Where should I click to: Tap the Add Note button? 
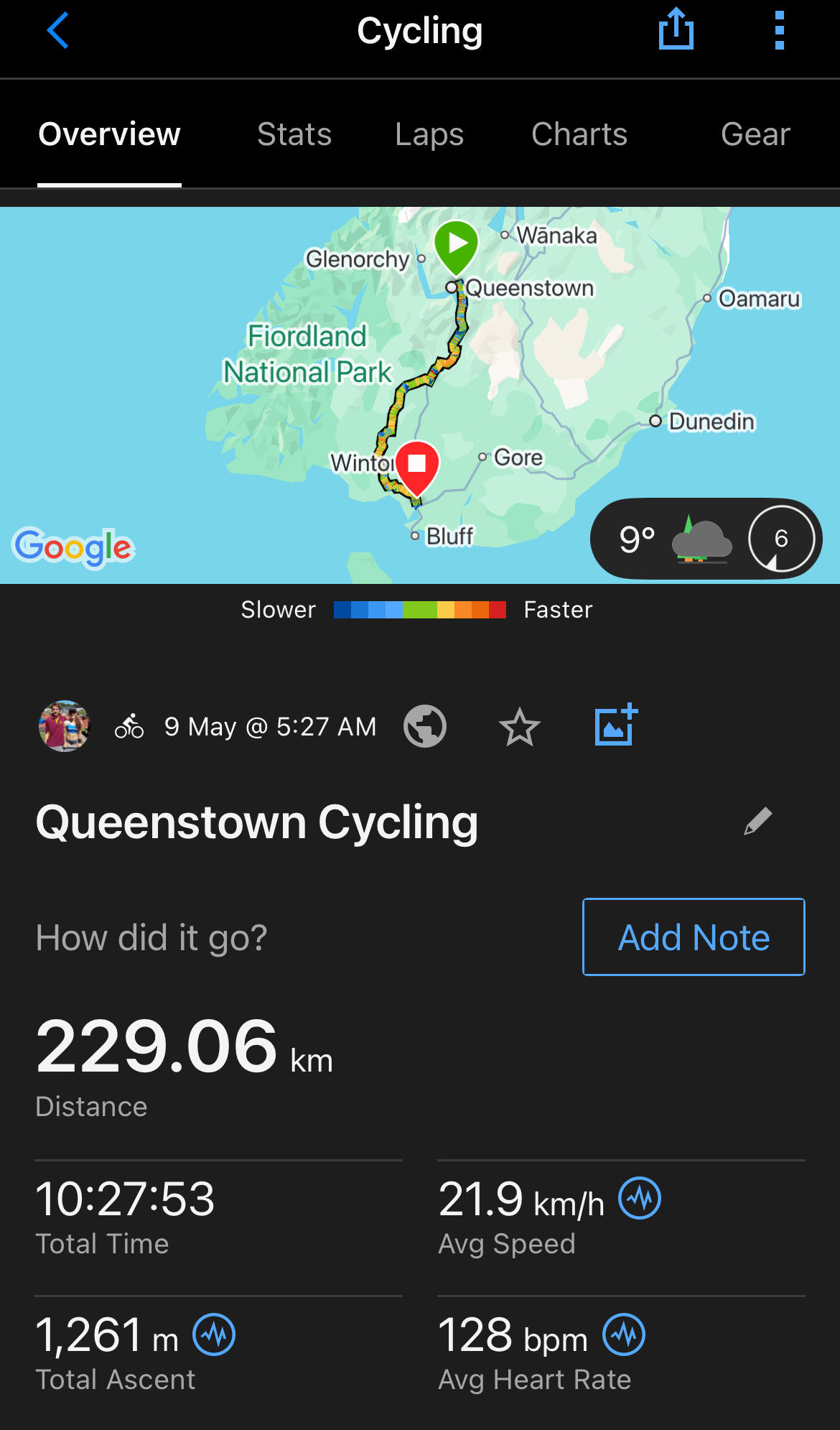[694, 937]
